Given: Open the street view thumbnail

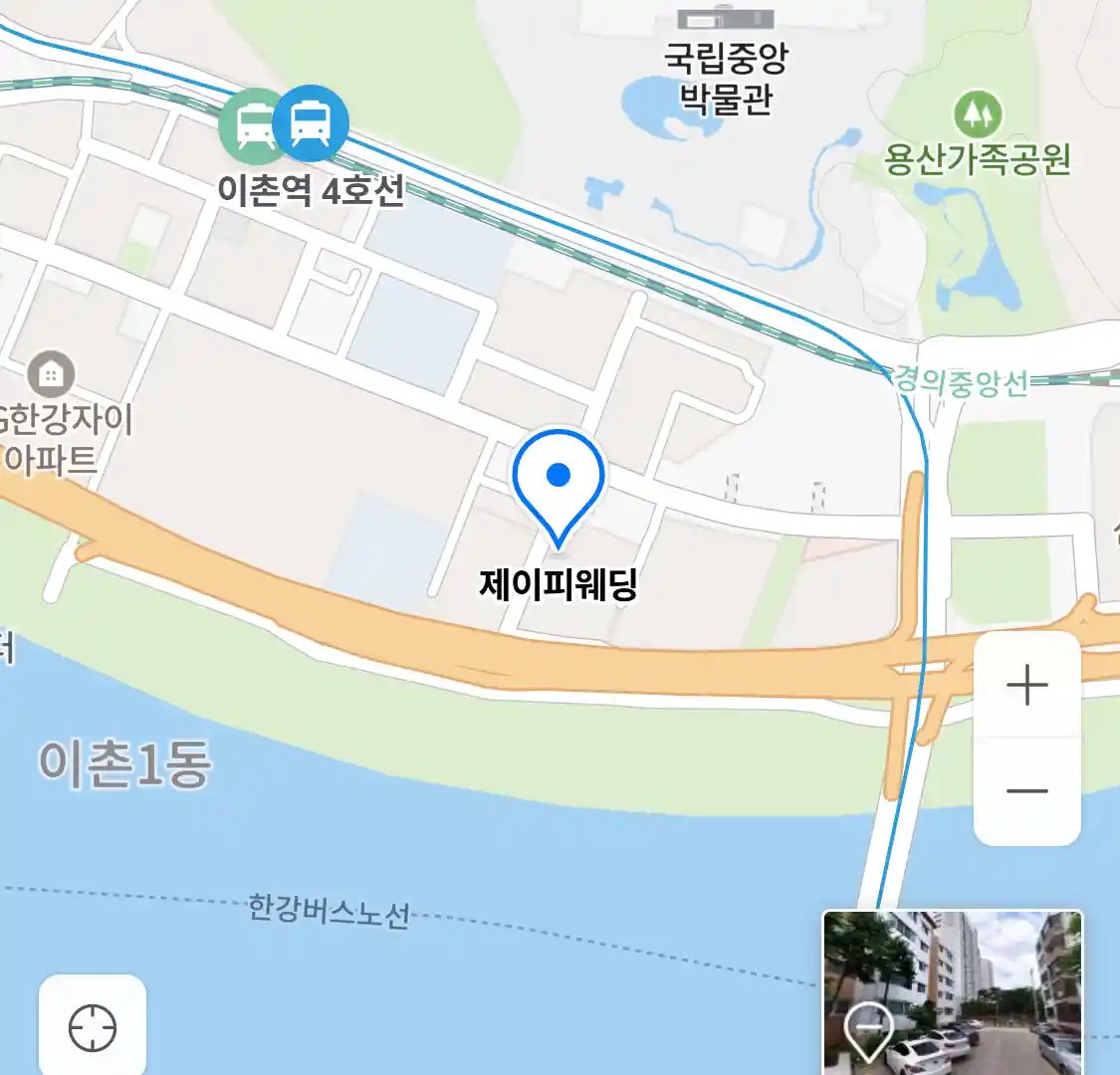Looking at the screenshot, I should click(952, 991).
